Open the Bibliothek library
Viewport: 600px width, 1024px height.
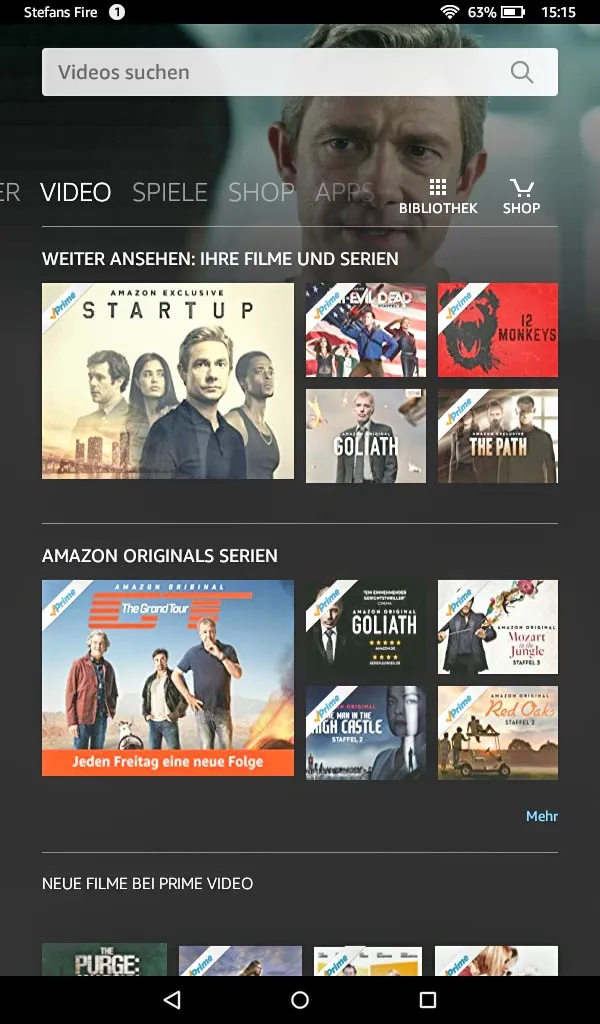point(438,197)
